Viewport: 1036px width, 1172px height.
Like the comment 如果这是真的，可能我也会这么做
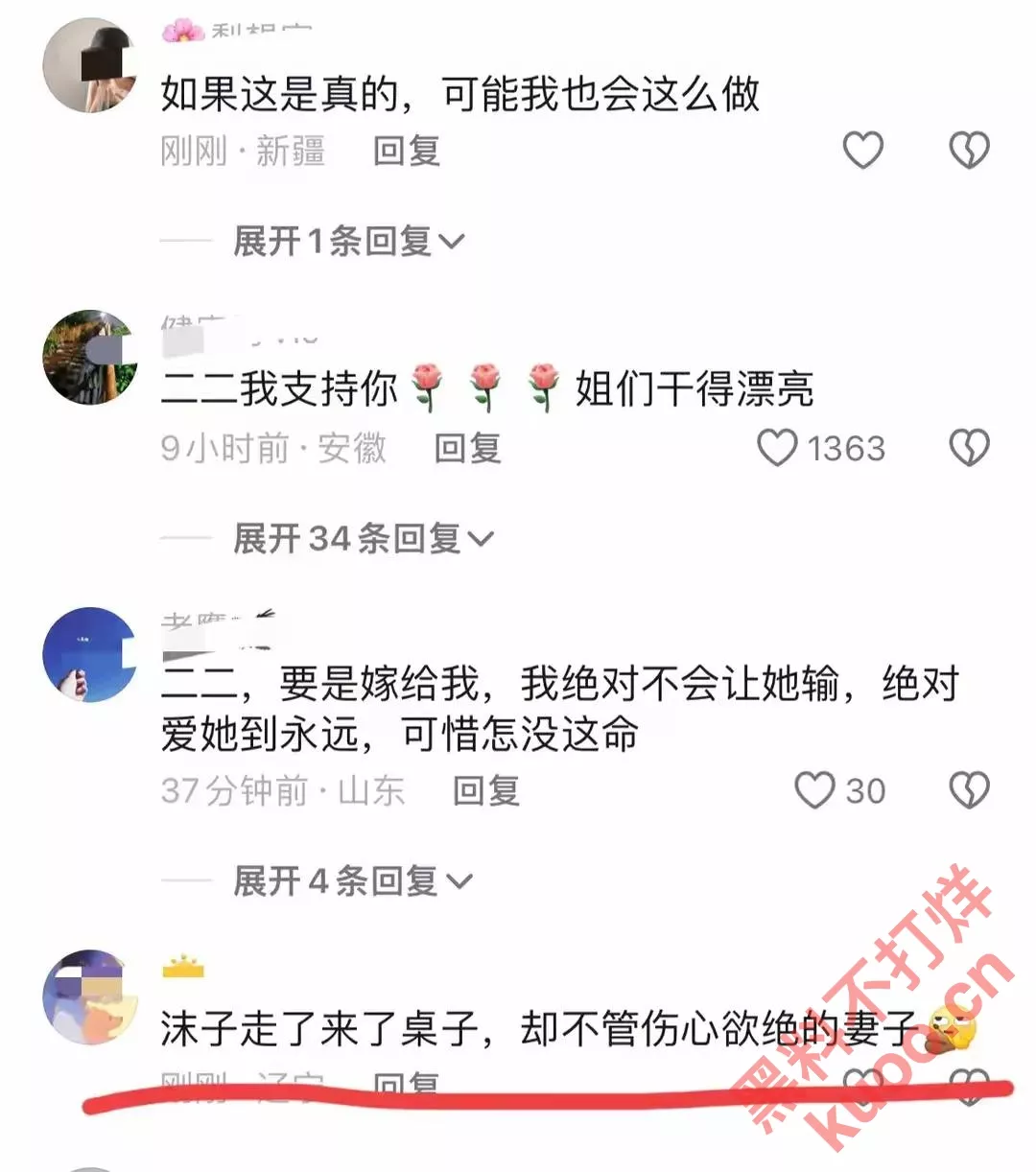coord(862,151)
